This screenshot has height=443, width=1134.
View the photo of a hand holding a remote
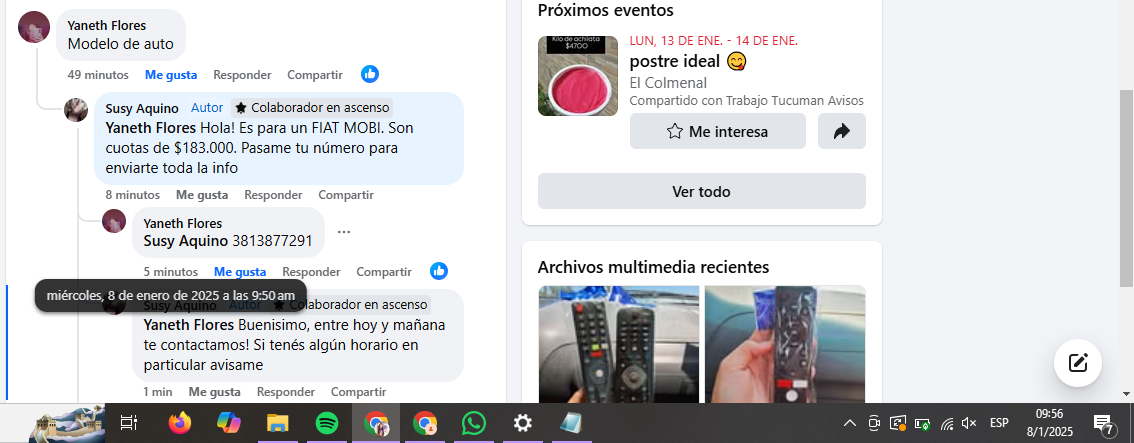point(784,343)
